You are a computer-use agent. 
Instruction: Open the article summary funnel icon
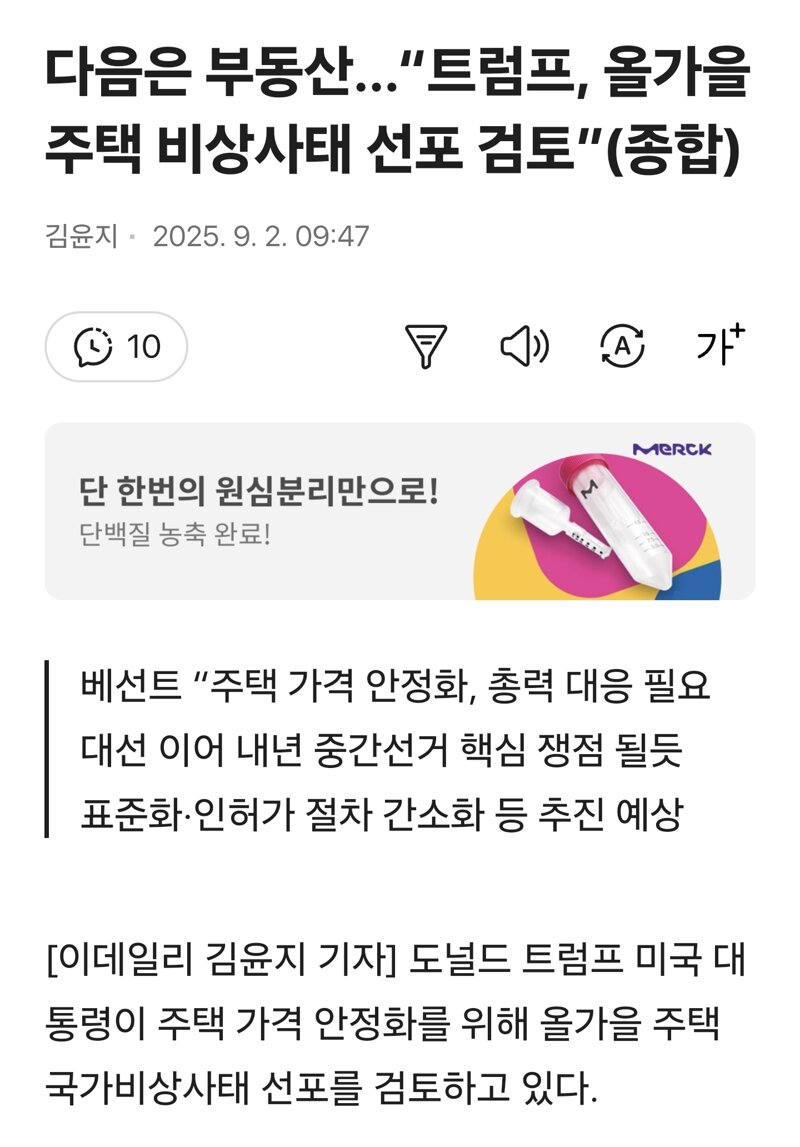(x=425, y=347)
